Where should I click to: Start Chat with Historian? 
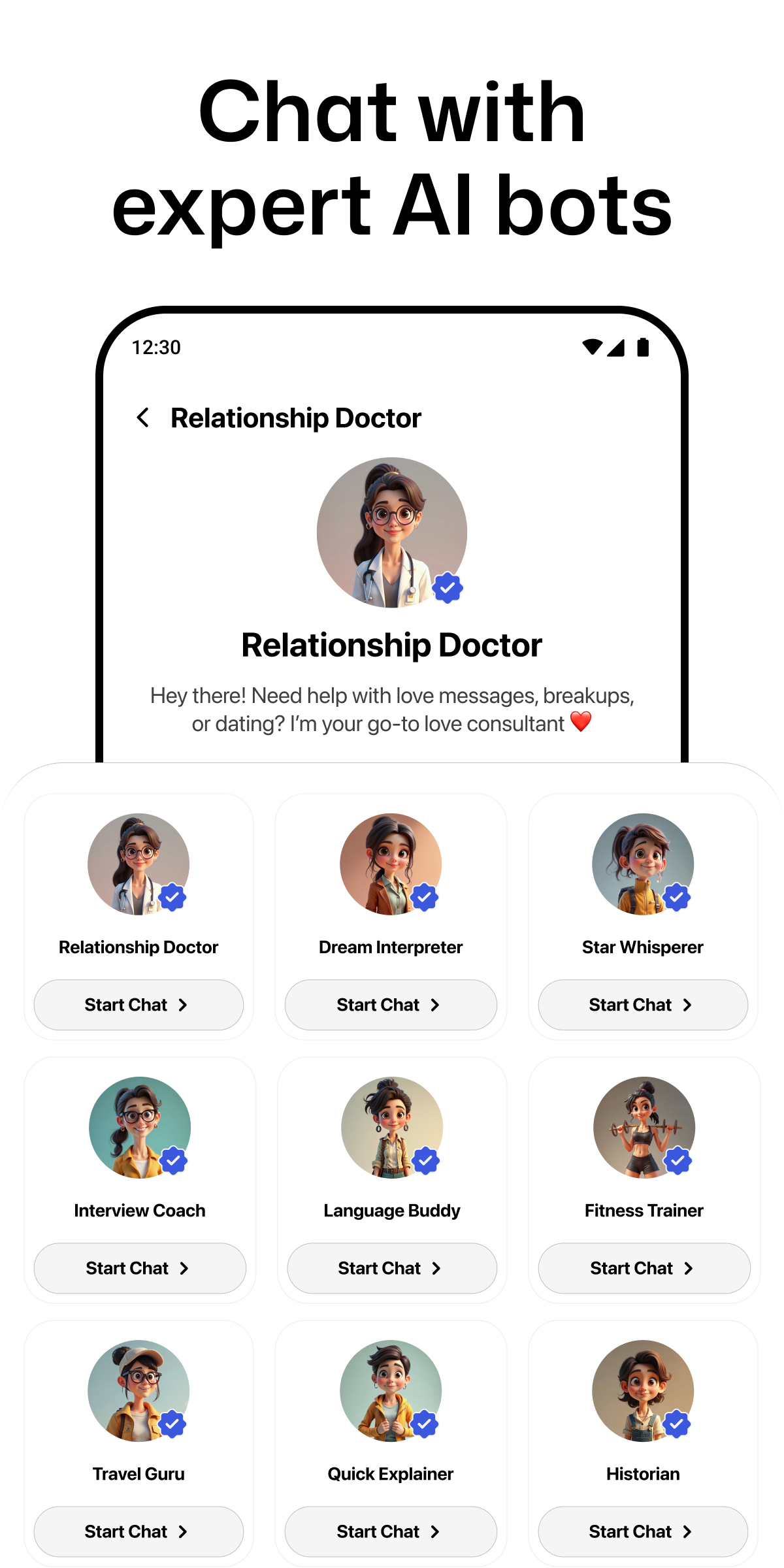click(x=643, y=1531)
